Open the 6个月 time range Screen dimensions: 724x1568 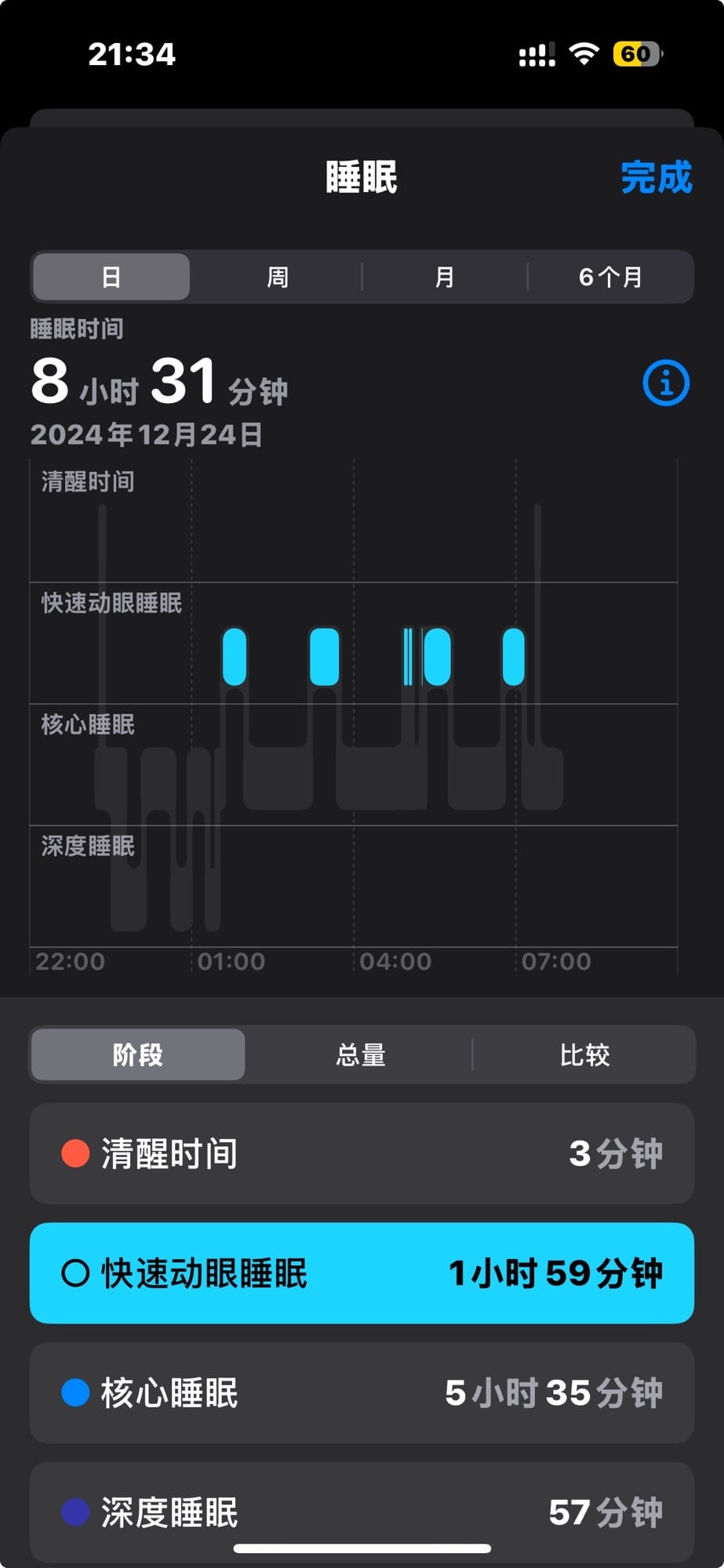point(612,276)
